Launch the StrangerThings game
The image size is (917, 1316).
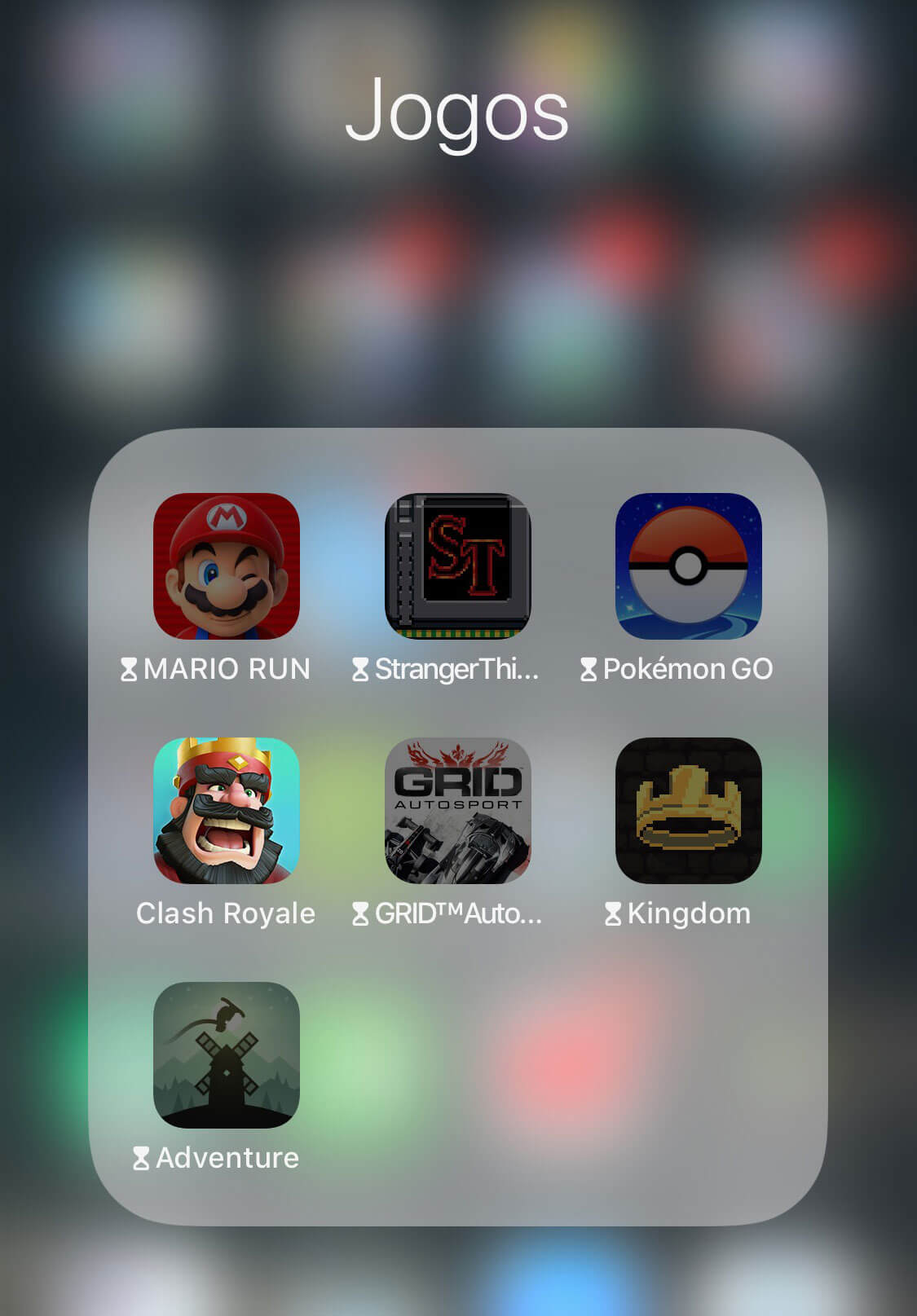pos(457,566)
